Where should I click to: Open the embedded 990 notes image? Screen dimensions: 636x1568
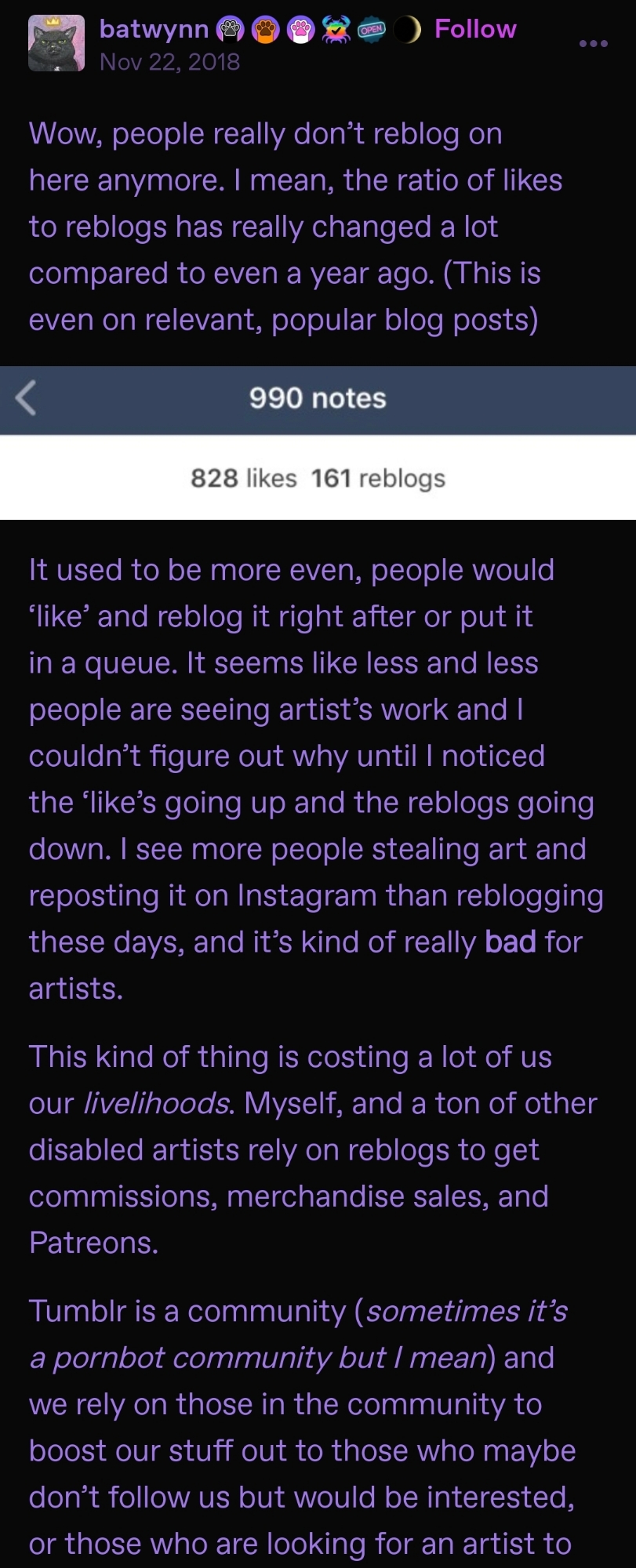[318, 443]
